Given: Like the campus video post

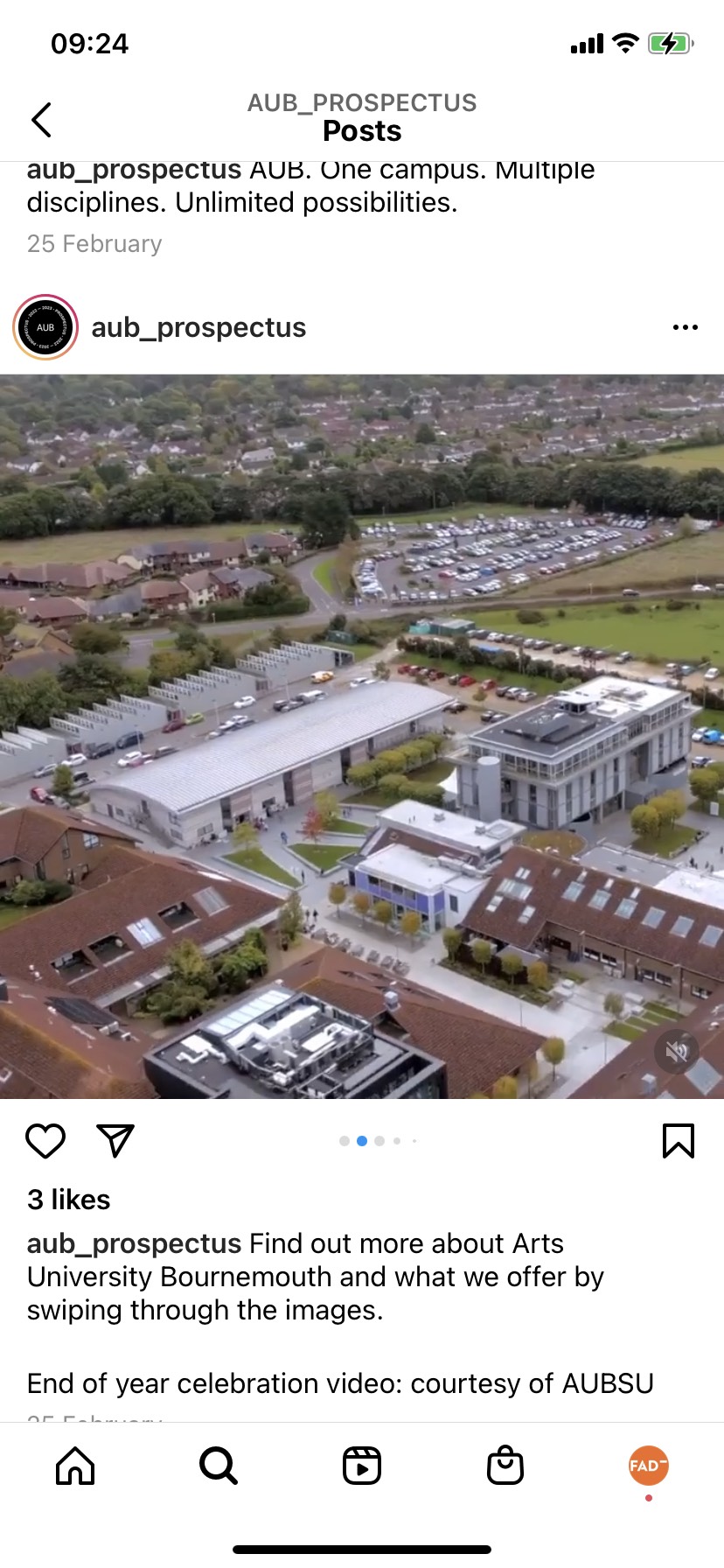Looking at the screenshot, I should click(x=45, y=1141).
